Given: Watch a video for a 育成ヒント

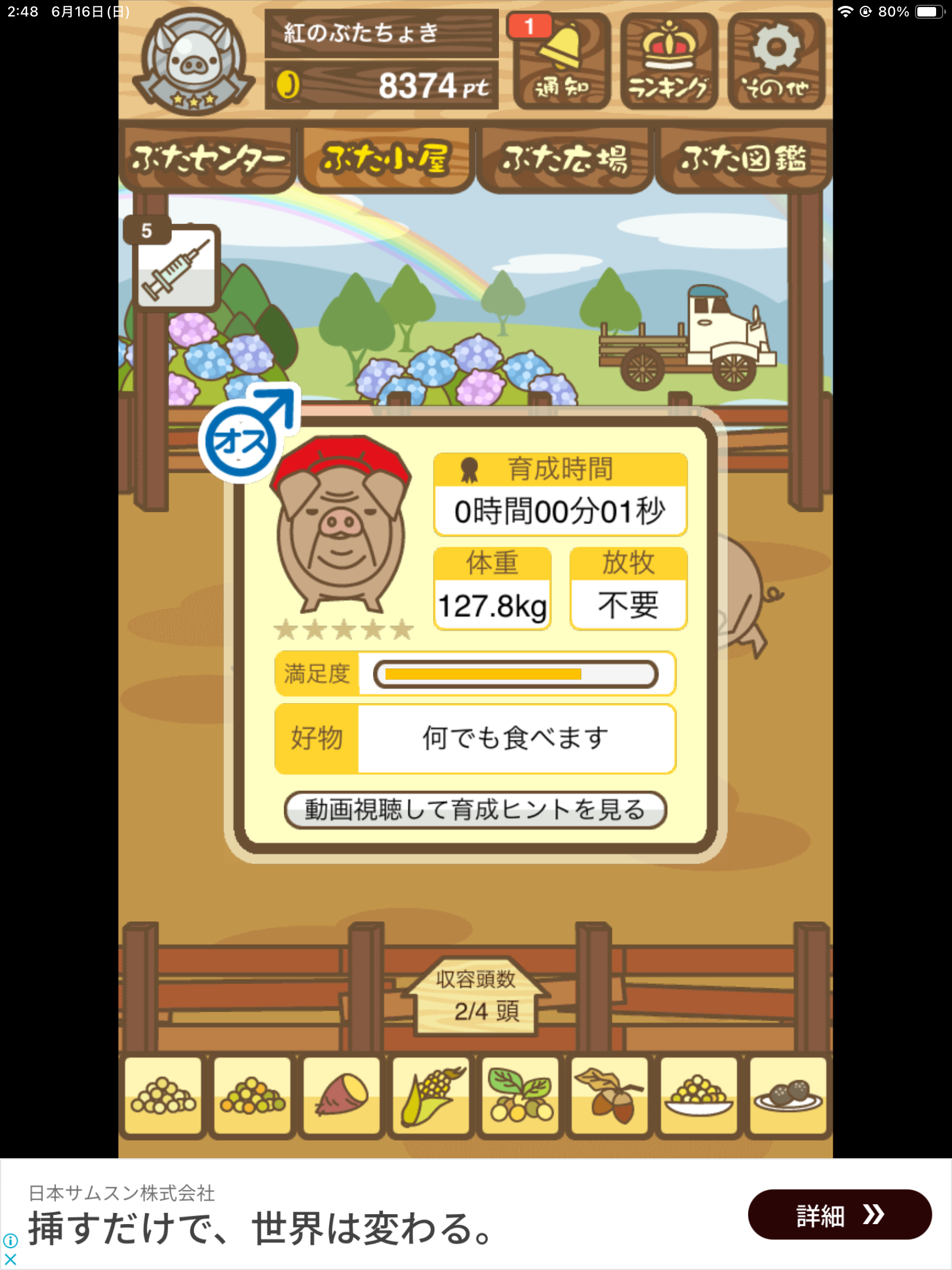Looking at the screenshot, I should [475, 810].
